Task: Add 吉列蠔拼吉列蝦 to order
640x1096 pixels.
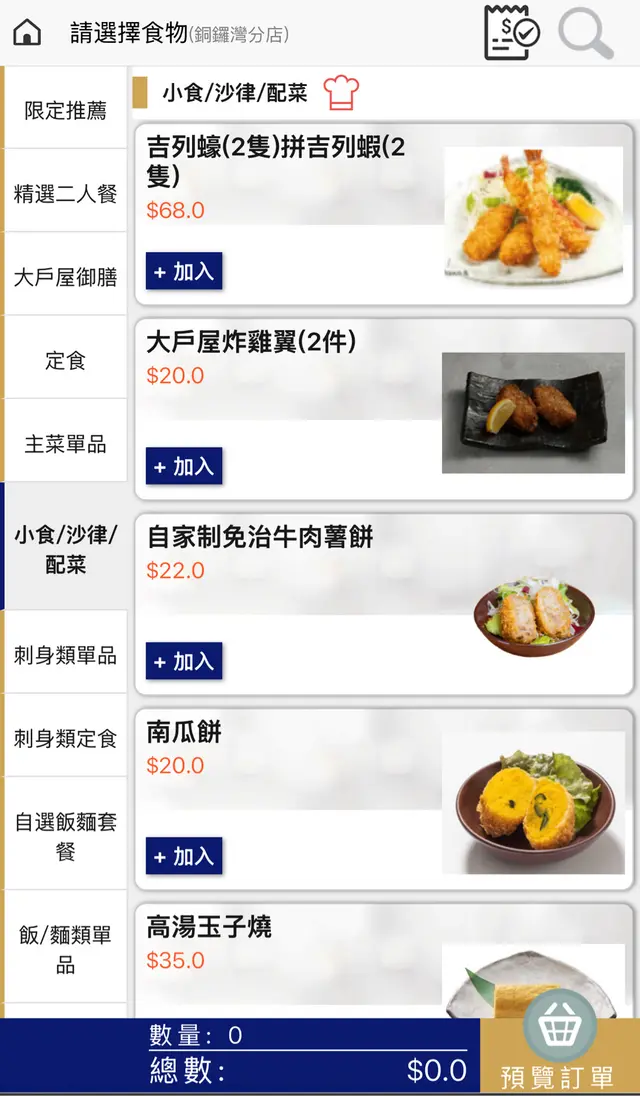Action: point(184,271)
